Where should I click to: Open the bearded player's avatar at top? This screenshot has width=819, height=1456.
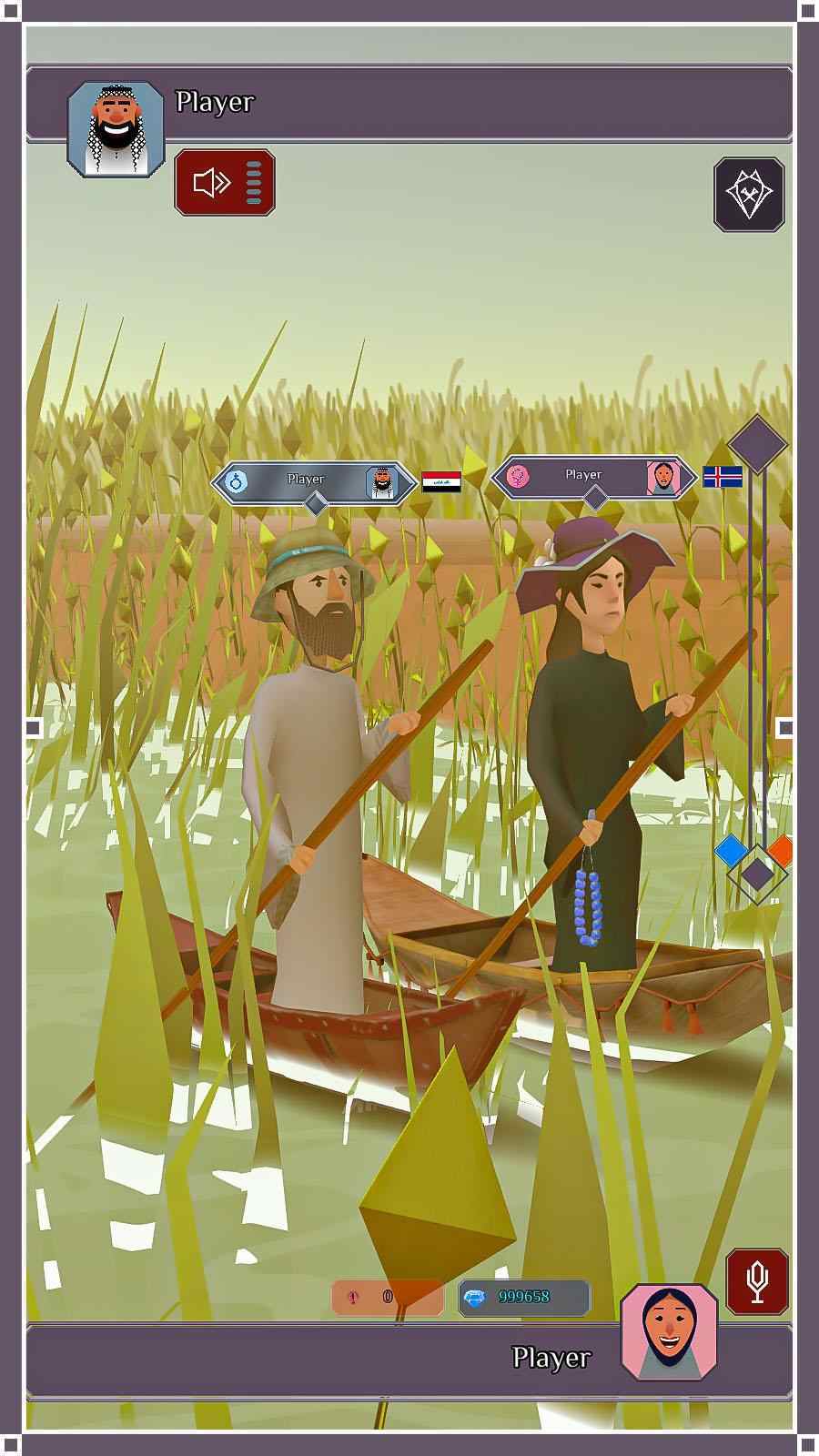click(116, 128)
